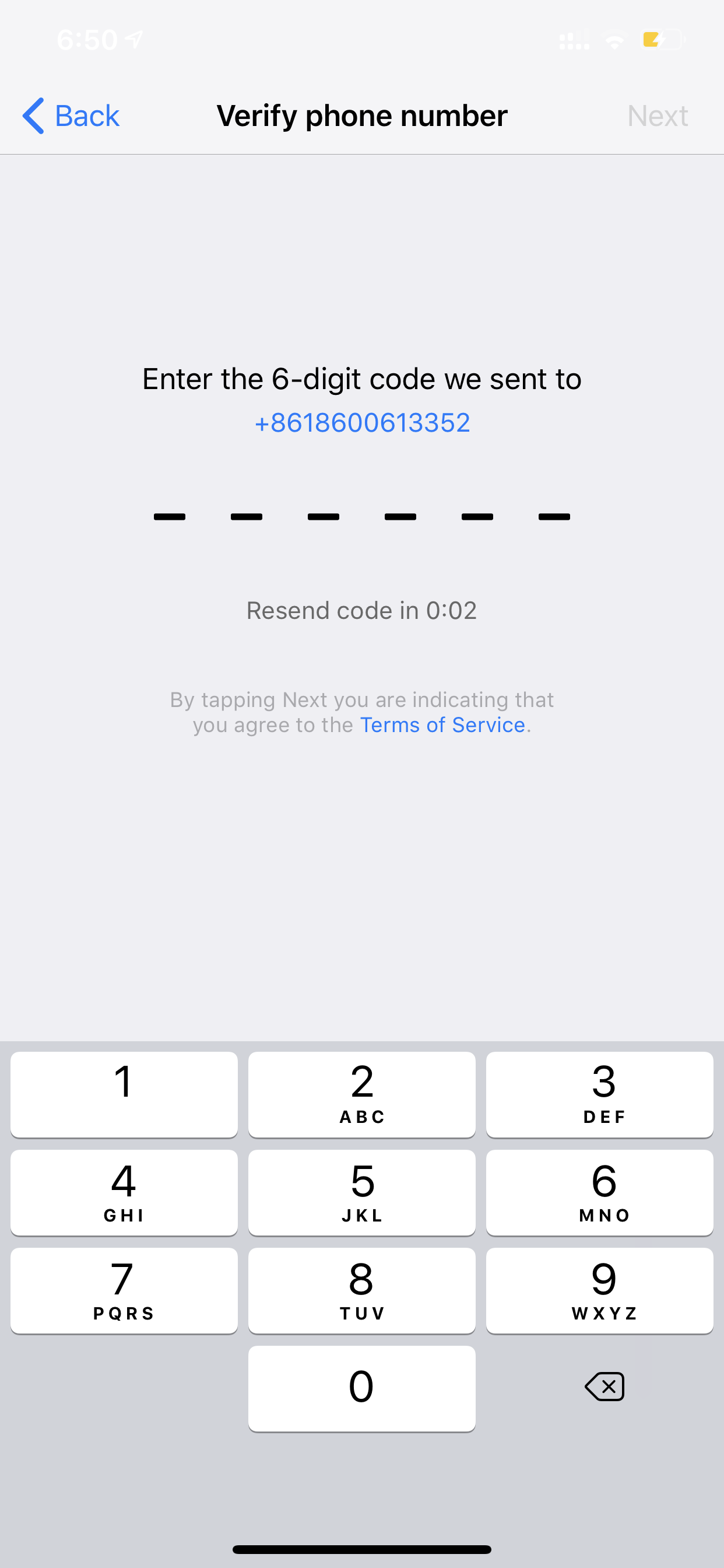Screen dimensions: 724x1568
Task: Enter digit 1 on the keypad
Action: [124, 1094]
